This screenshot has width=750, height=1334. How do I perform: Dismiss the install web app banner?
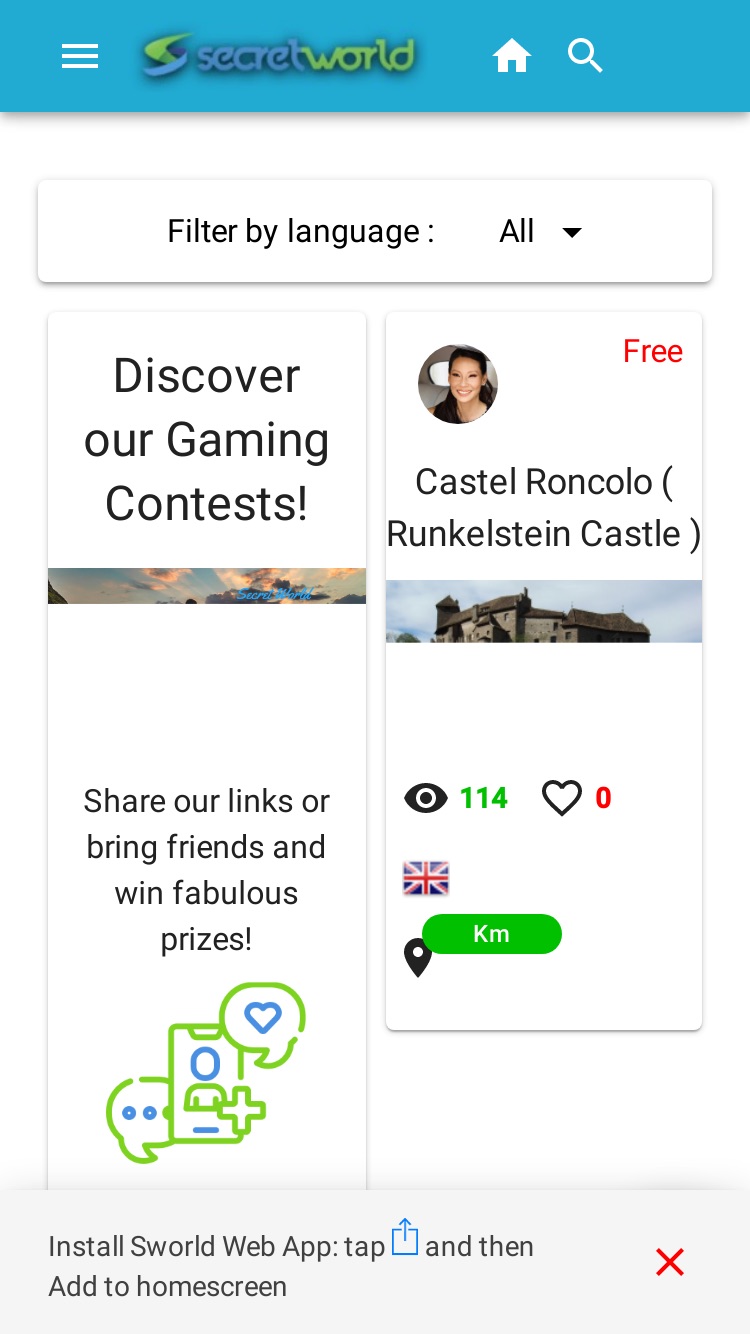[670, 1263]
